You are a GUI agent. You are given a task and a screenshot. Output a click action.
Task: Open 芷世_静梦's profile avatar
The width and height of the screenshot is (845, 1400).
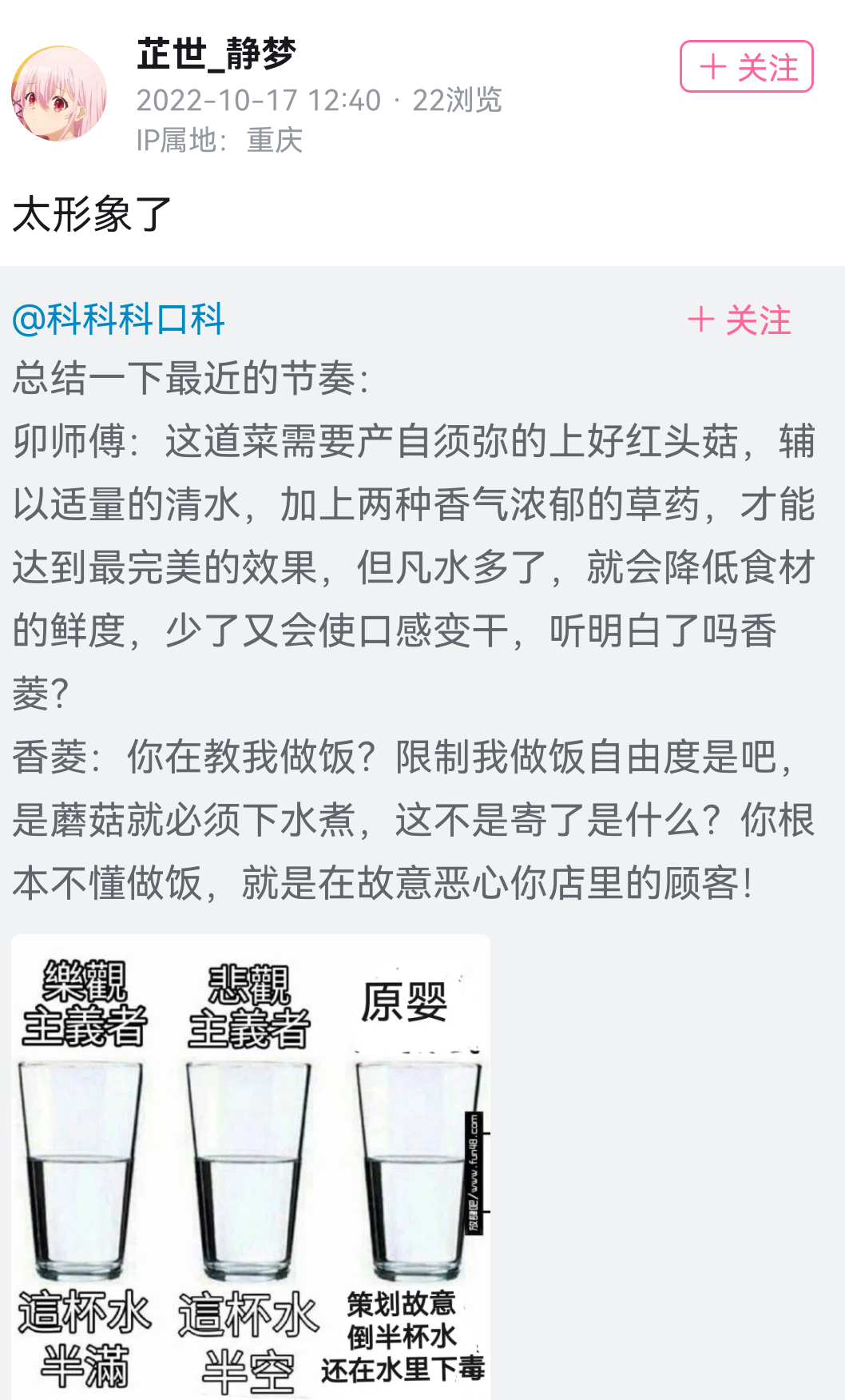click(59, 93)
